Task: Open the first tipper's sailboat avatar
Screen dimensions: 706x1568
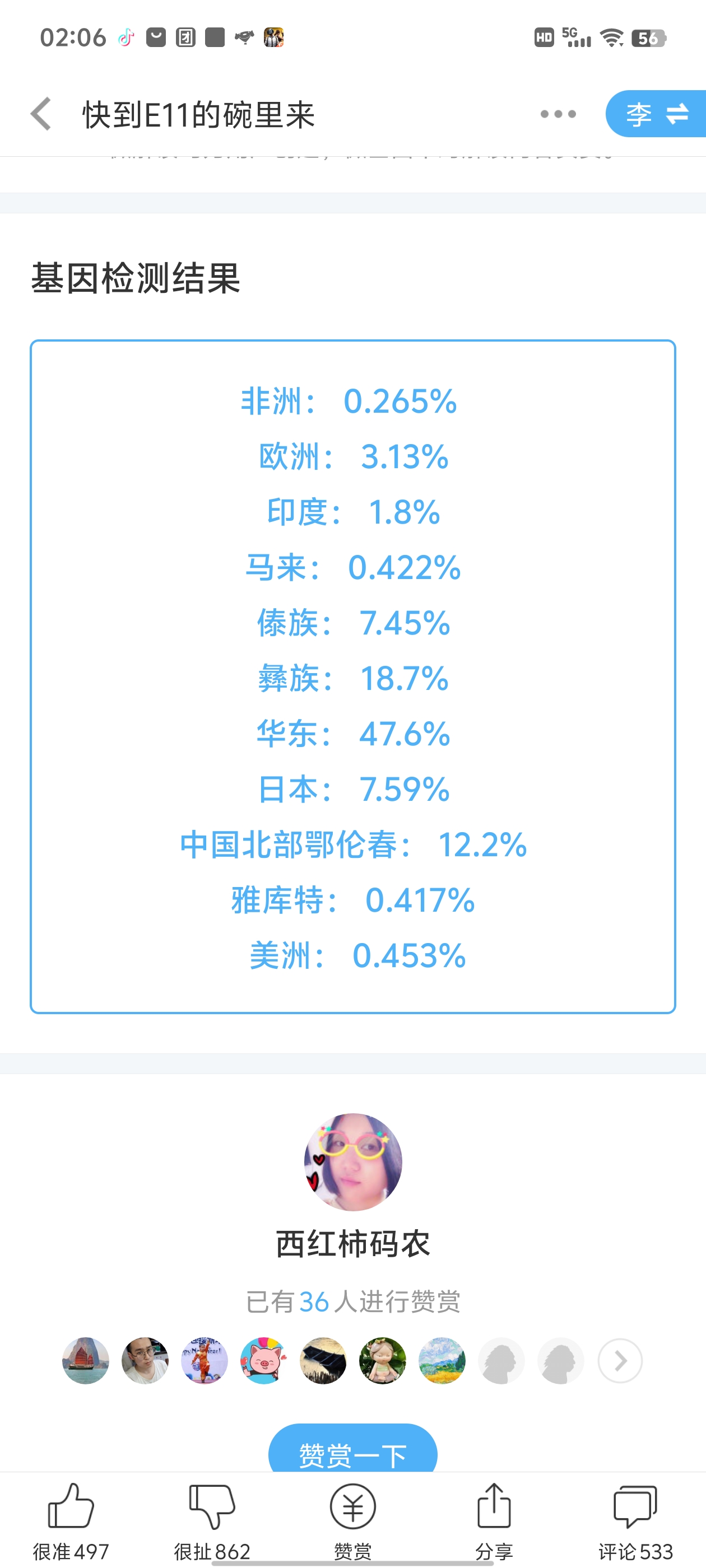Action: [x=86, y=1360]
